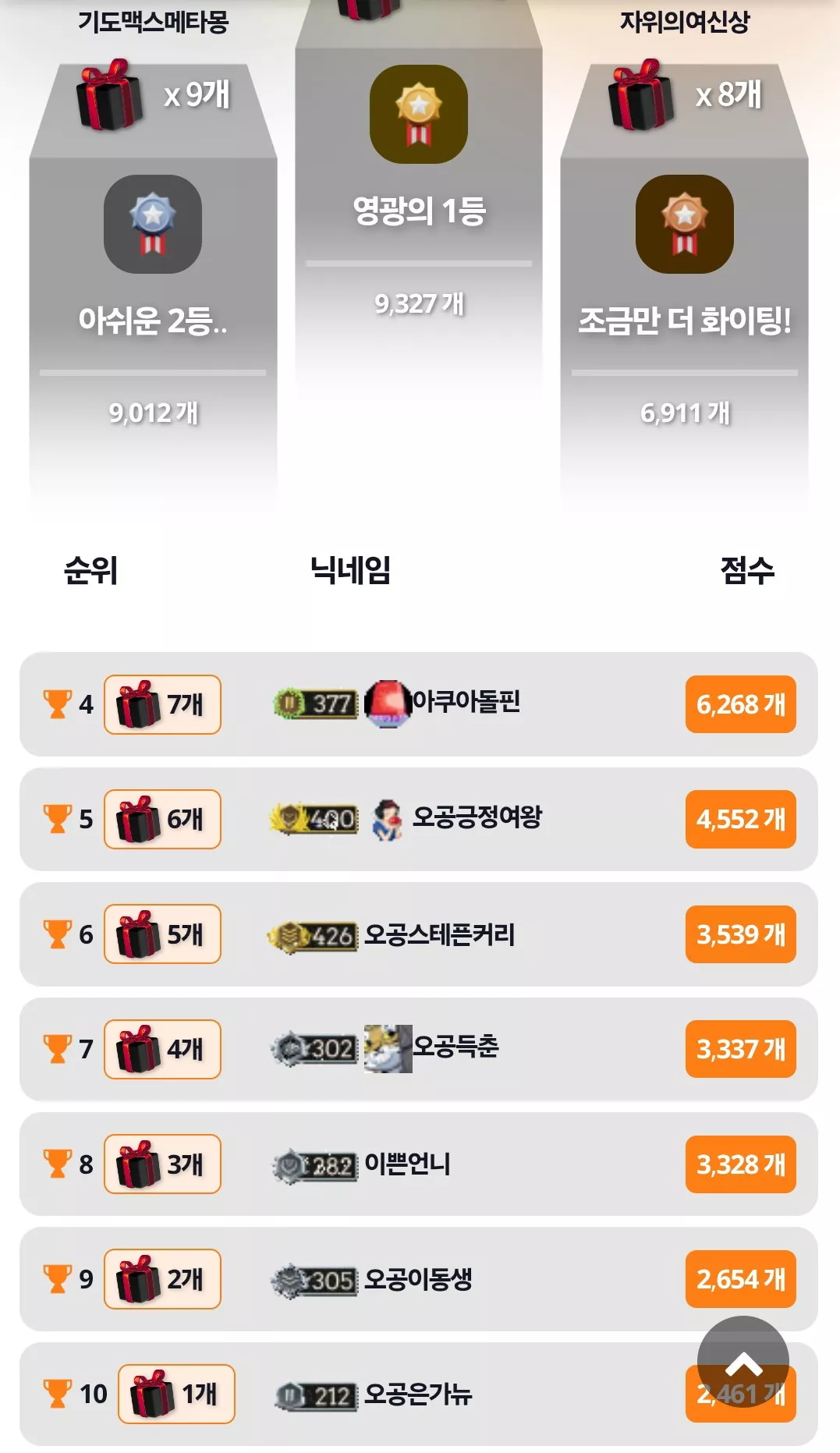
Task: Open ranking row for 오공긍정여왕
Action: [419, 819]
